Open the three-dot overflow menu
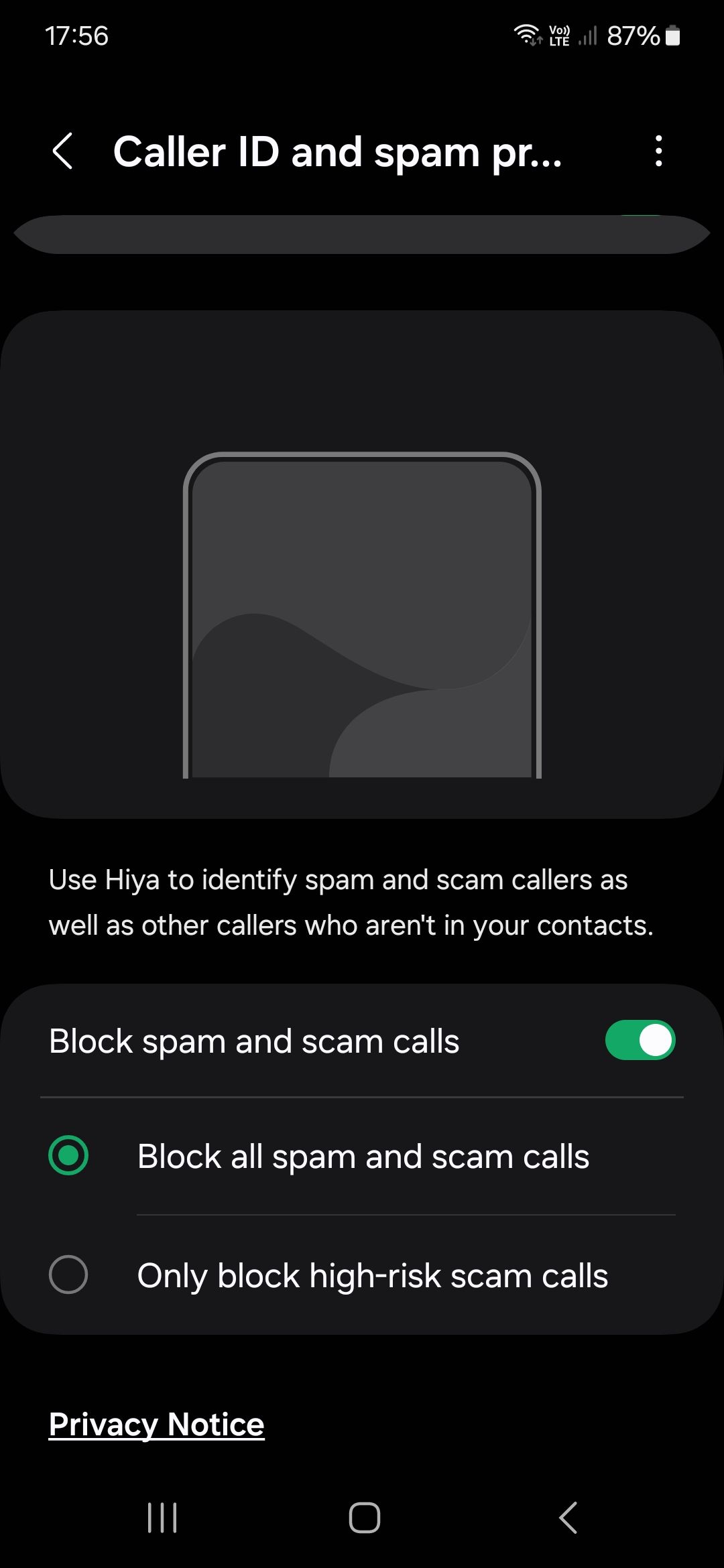The height and width of the screenshot is (1568, 724). pyautogui.click(x=658, y=153)
